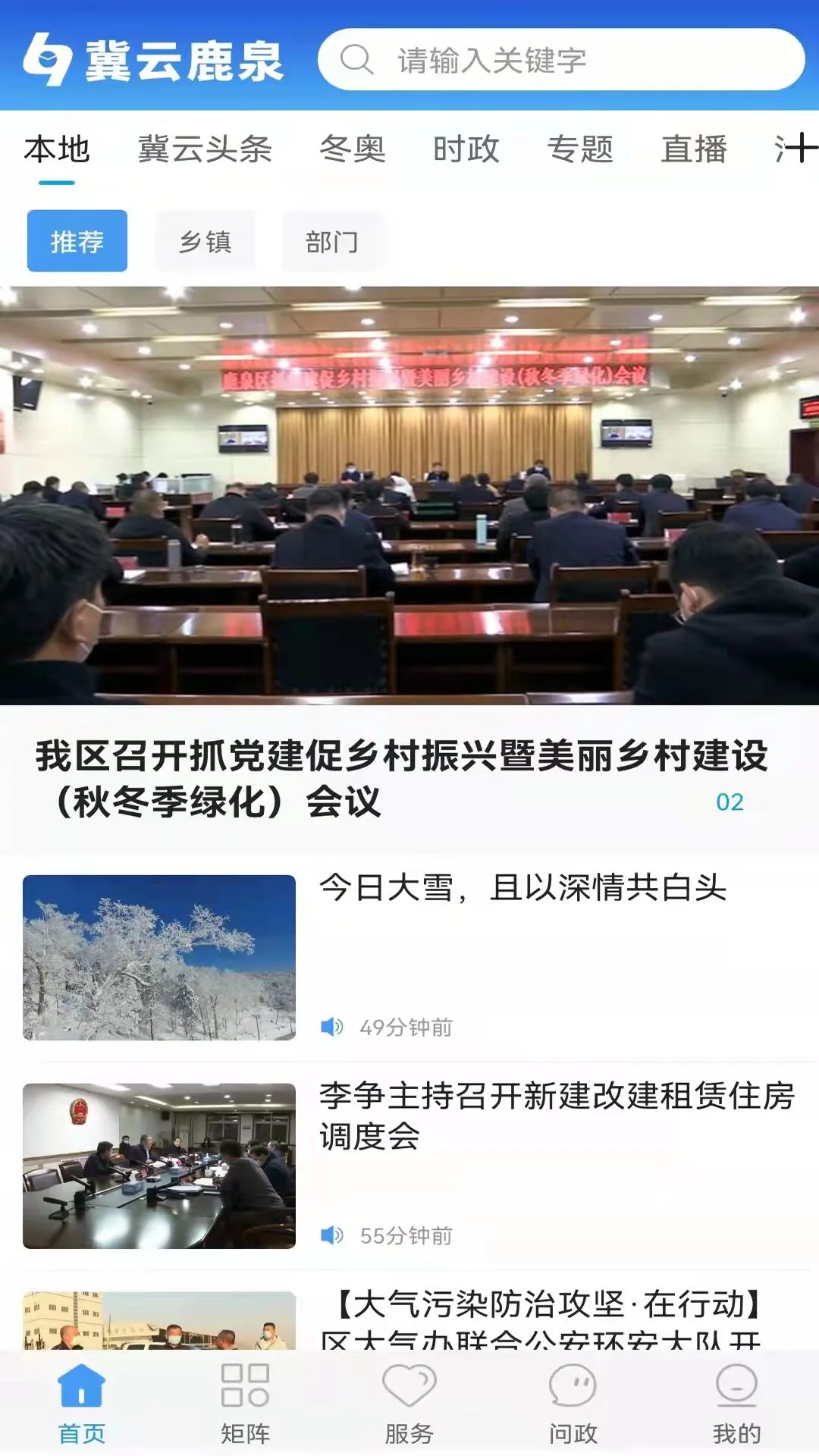
Task: Tap the snowy forest thumbnail image
Action: tap(158, 961)
